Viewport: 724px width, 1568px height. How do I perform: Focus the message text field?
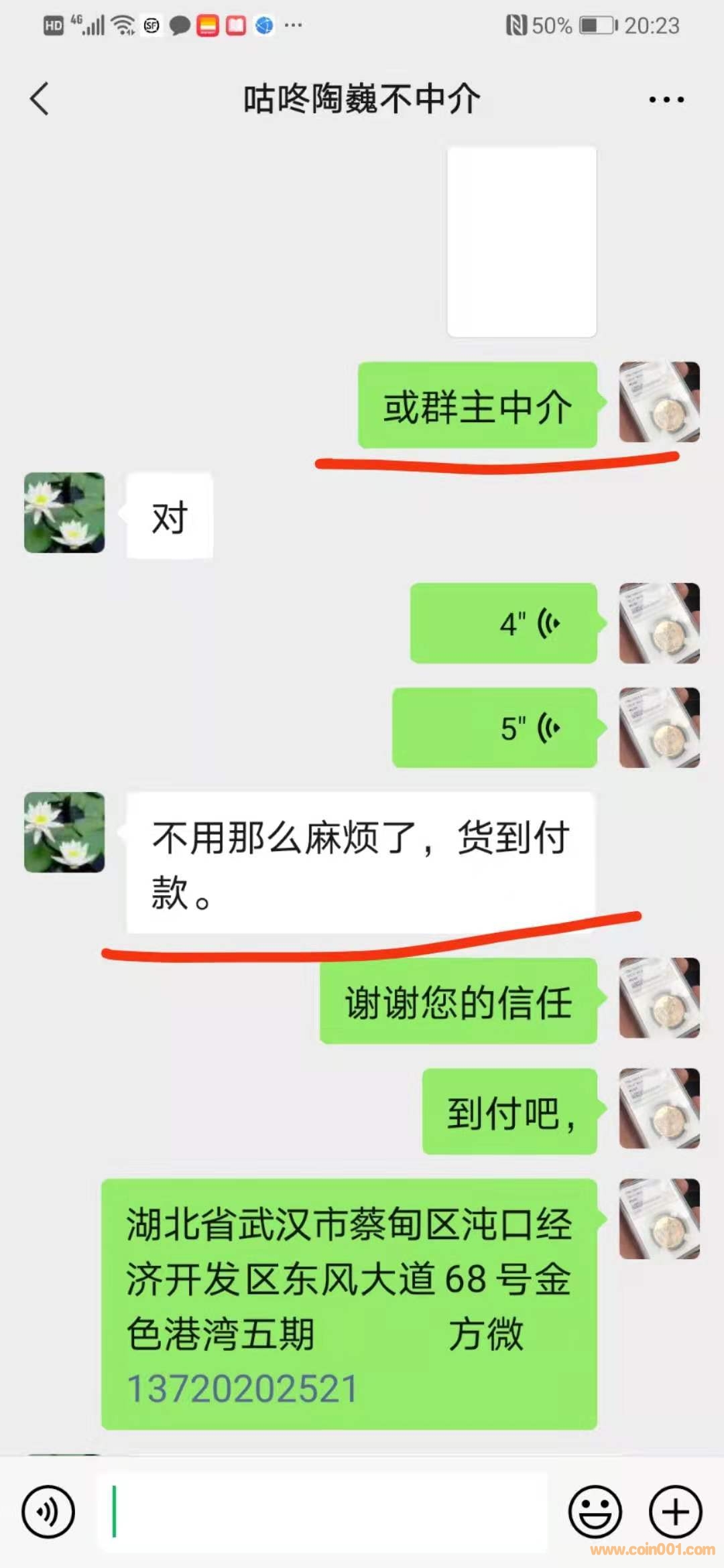click(322, 1512)
